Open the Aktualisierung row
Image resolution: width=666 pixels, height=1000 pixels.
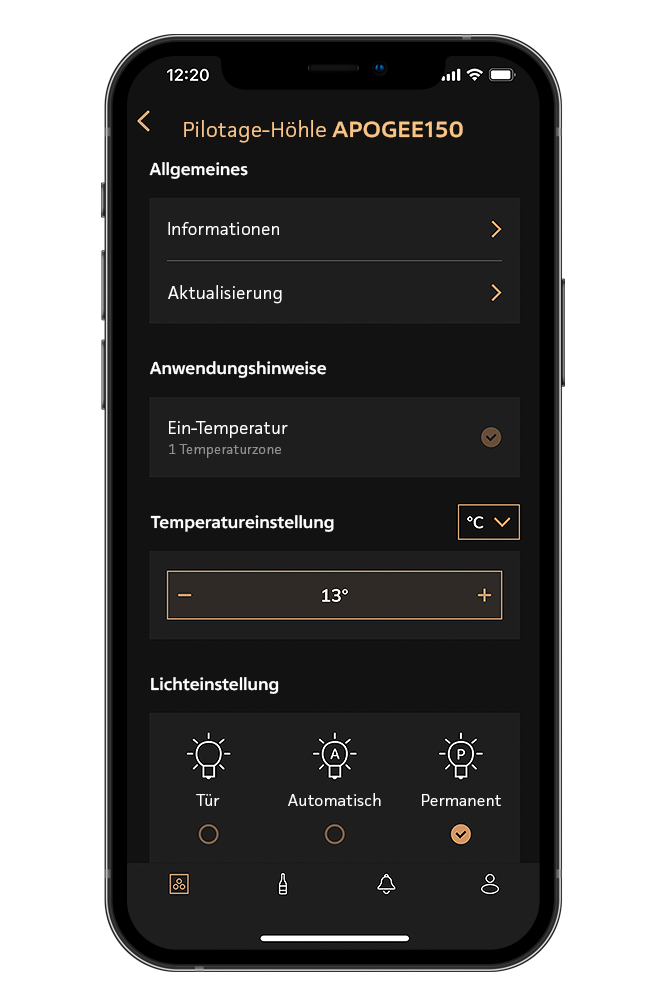coord(334,293)
